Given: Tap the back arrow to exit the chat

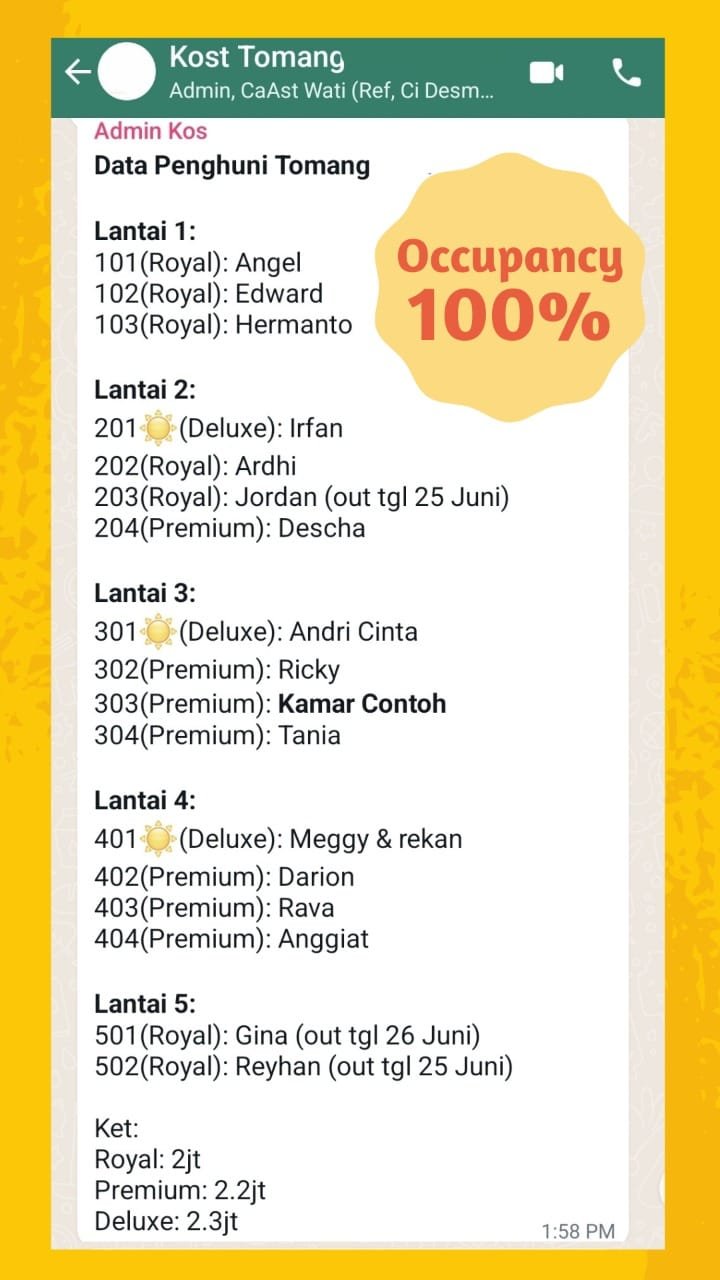Looking at the screenshot, I should (x=77, y=72).
